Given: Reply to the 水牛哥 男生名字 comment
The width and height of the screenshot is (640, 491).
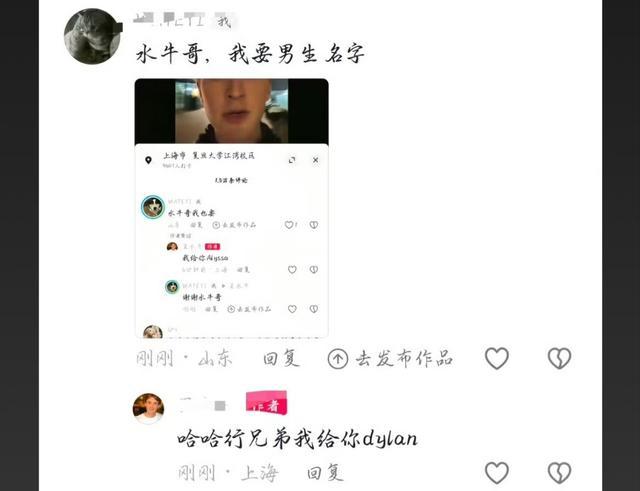Looking at the screenshot, I should tap(281, 359).
